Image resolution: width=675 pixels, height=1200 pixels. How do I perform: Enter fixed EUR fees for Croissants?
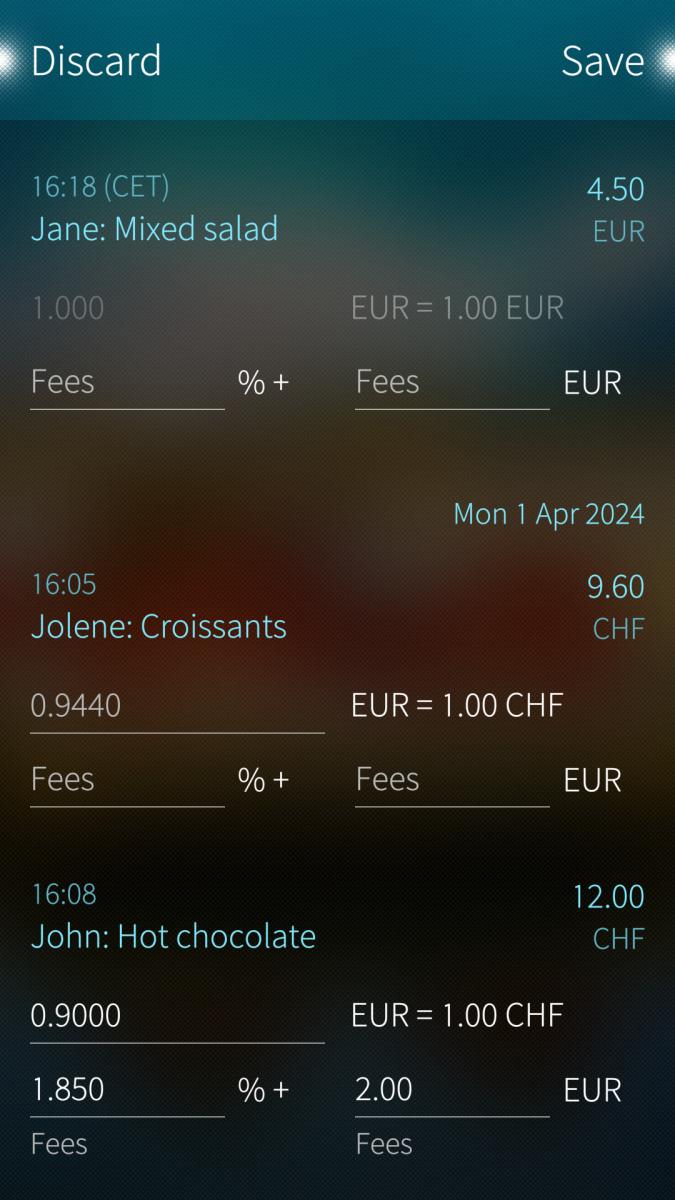(451, 780)
